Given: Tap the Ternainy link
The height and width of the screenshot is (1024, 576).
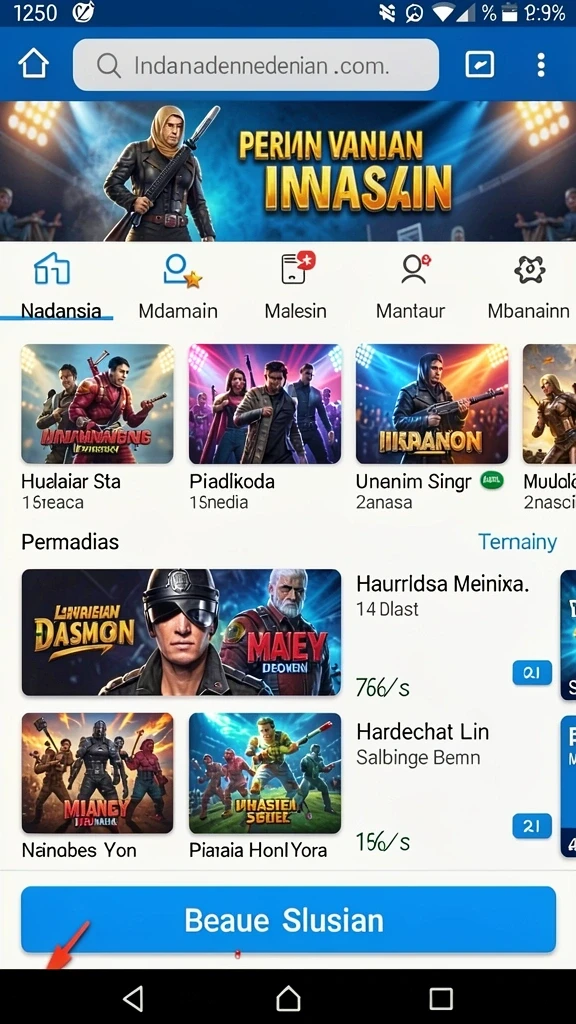Looking at the screenshot, I should click(x=517, y=541).
